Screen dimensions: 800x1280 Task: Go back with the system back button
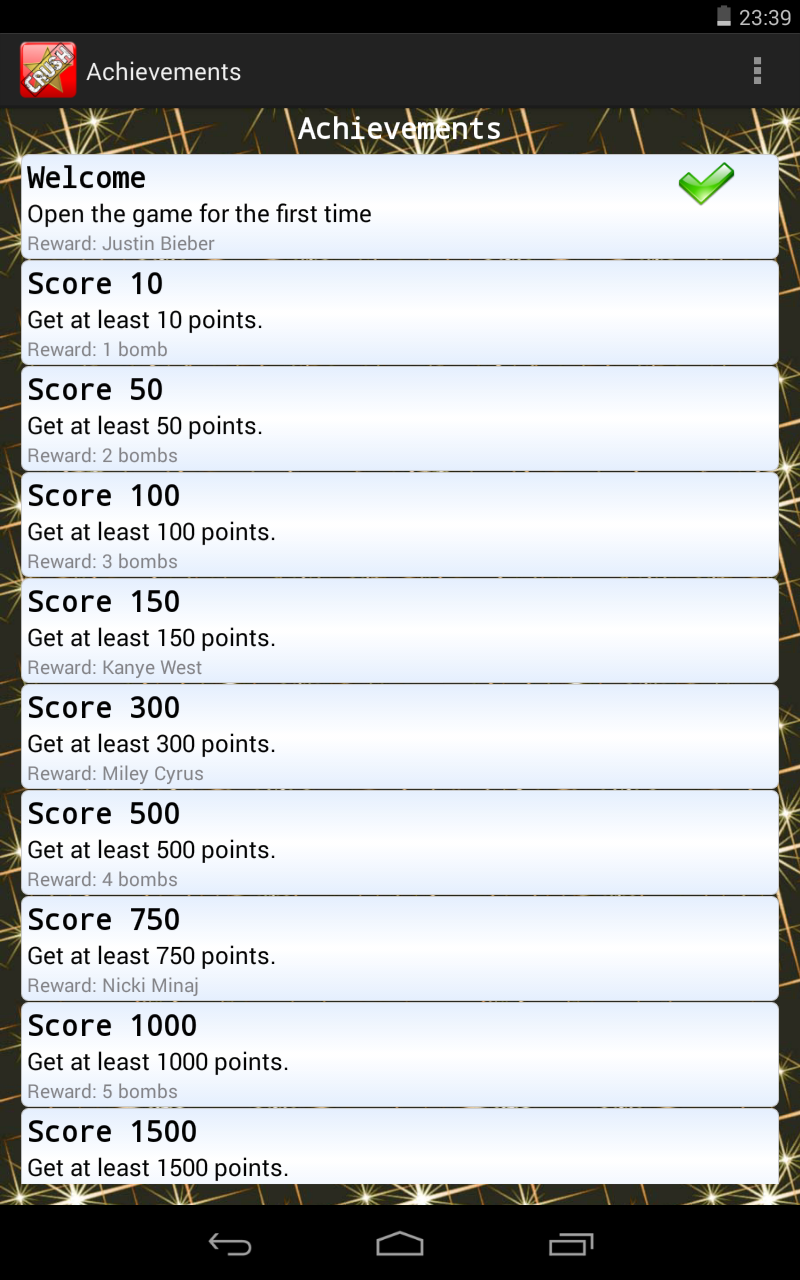(x=230, y=1244)
